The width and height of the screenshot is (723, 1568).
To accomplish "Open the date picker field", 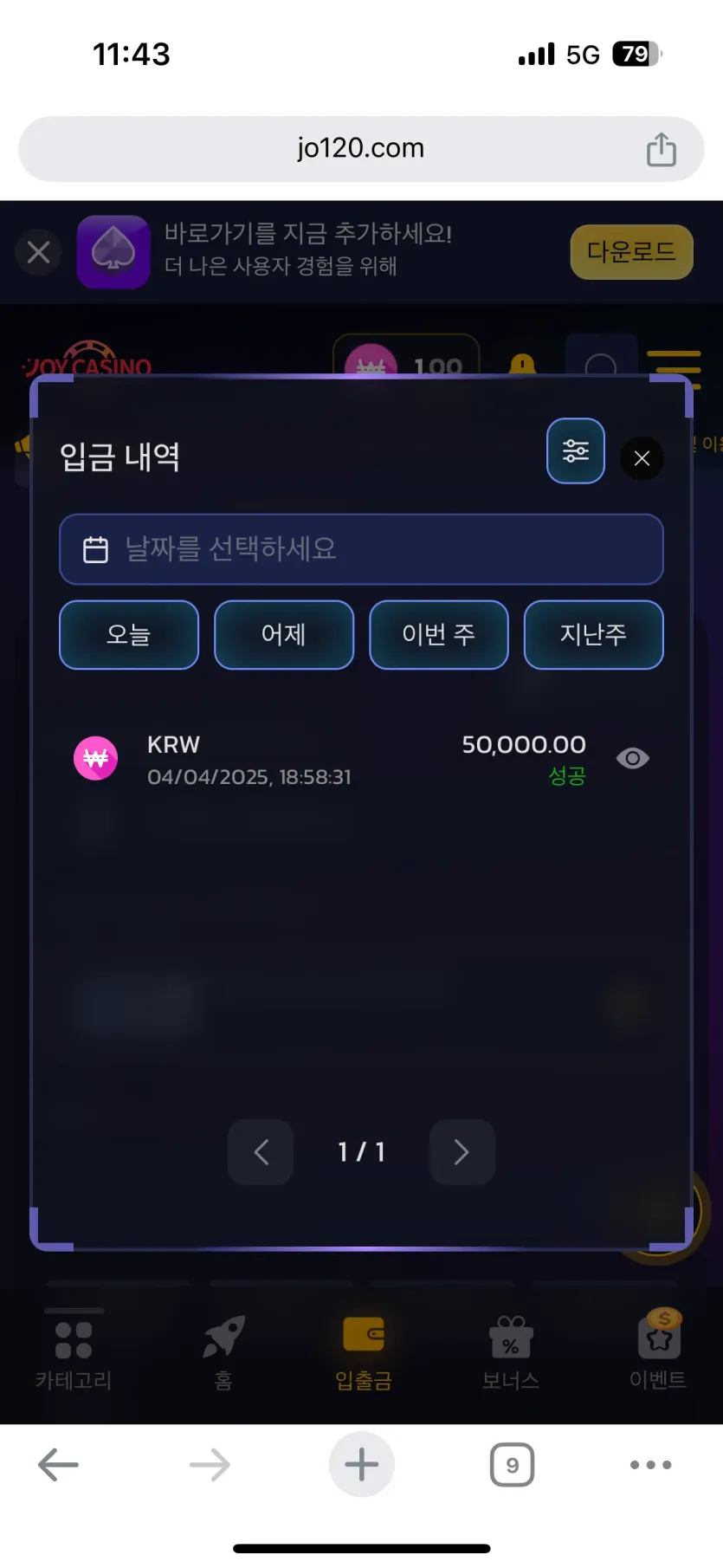I will point(361,549).
